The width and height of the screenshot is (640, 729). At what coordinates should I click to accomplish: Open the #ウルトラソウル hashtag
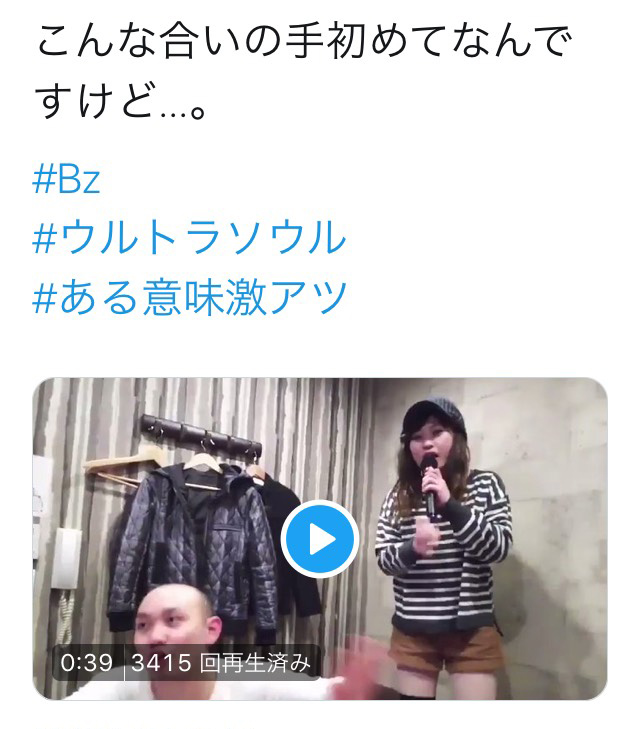[190, 239]
